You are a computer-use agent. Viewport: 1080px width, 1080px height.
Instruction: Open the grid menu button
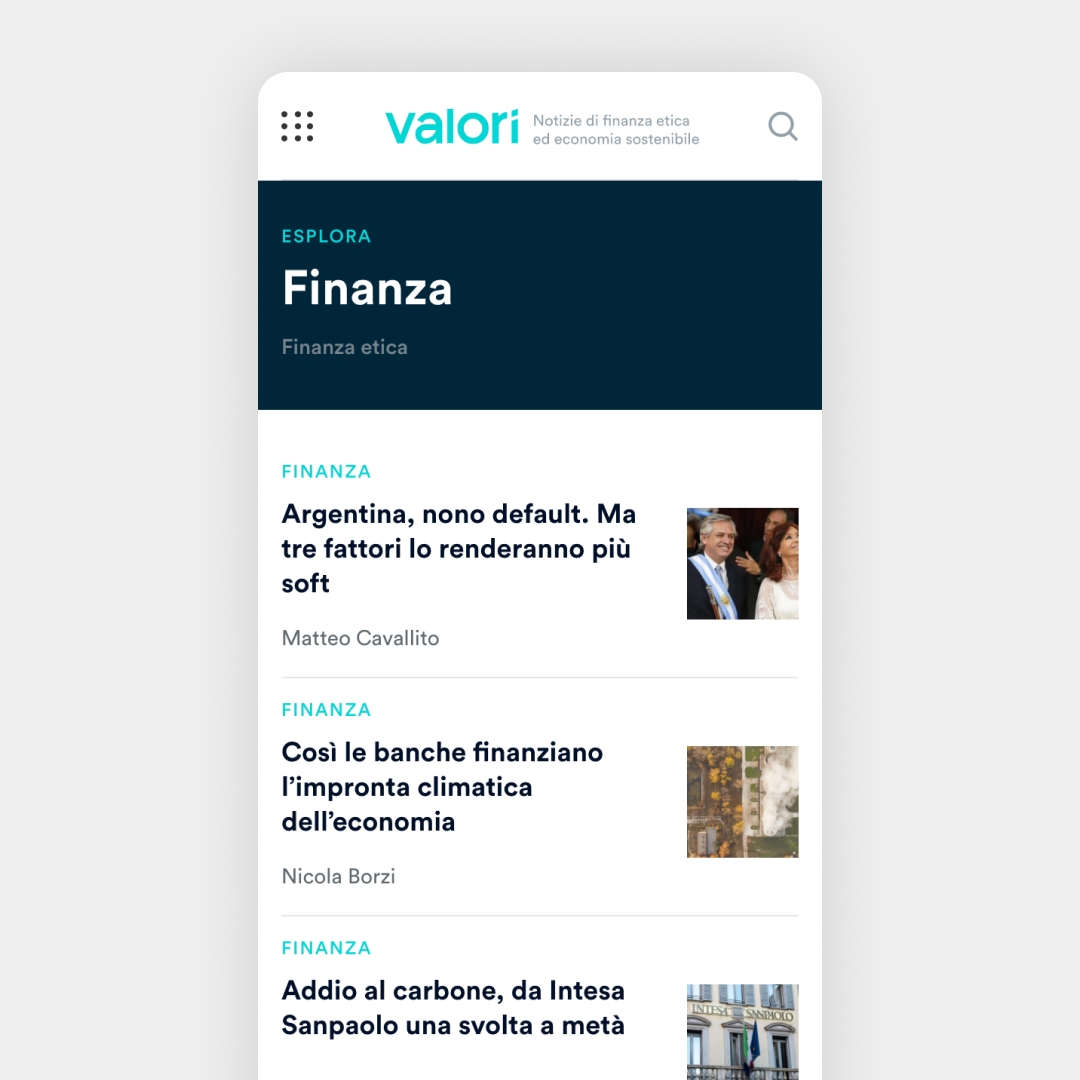(x=297, y=127)
